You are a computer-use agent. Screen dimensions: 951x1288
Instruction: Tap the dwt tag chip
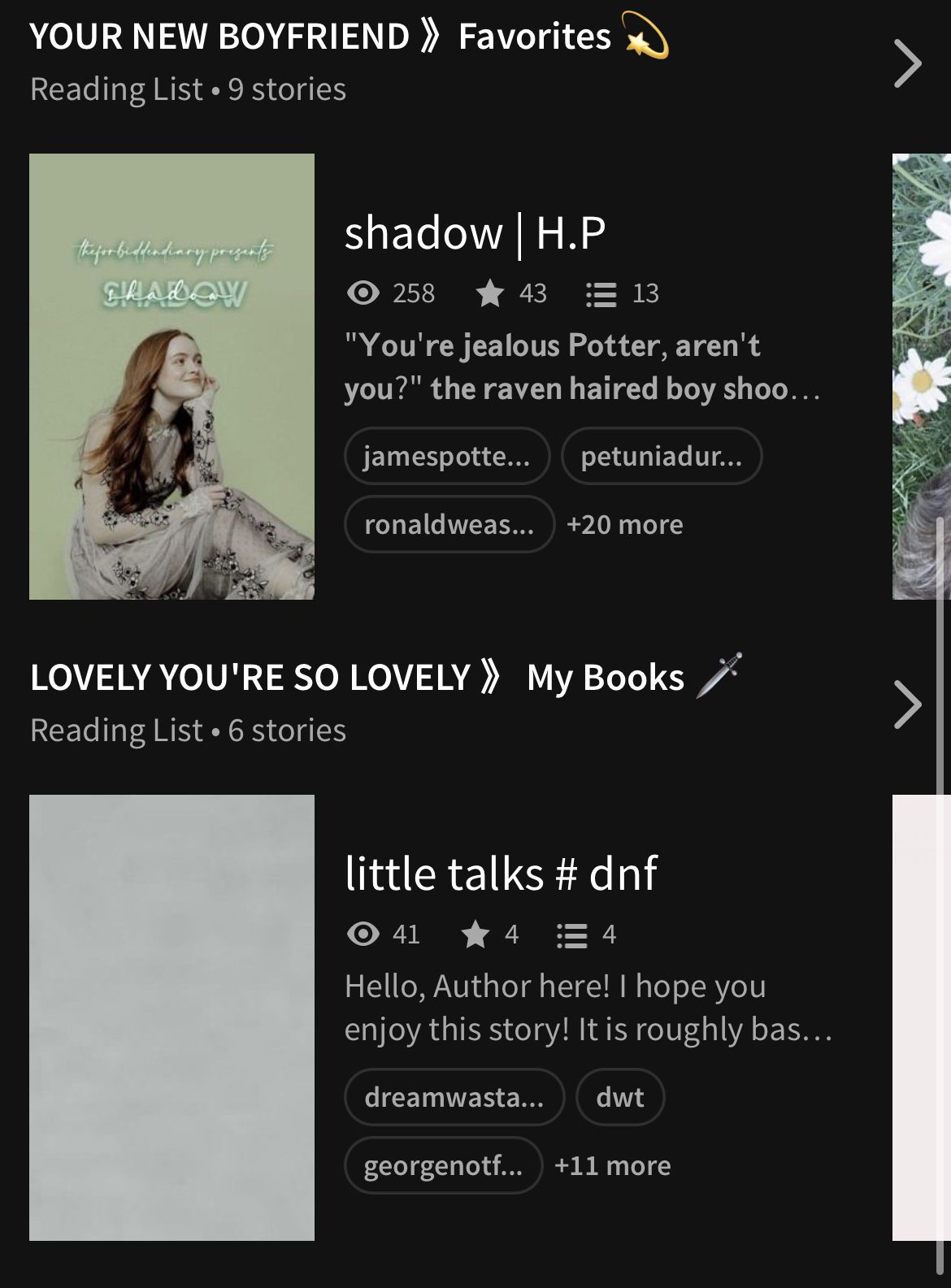[x=619, y=1097]
